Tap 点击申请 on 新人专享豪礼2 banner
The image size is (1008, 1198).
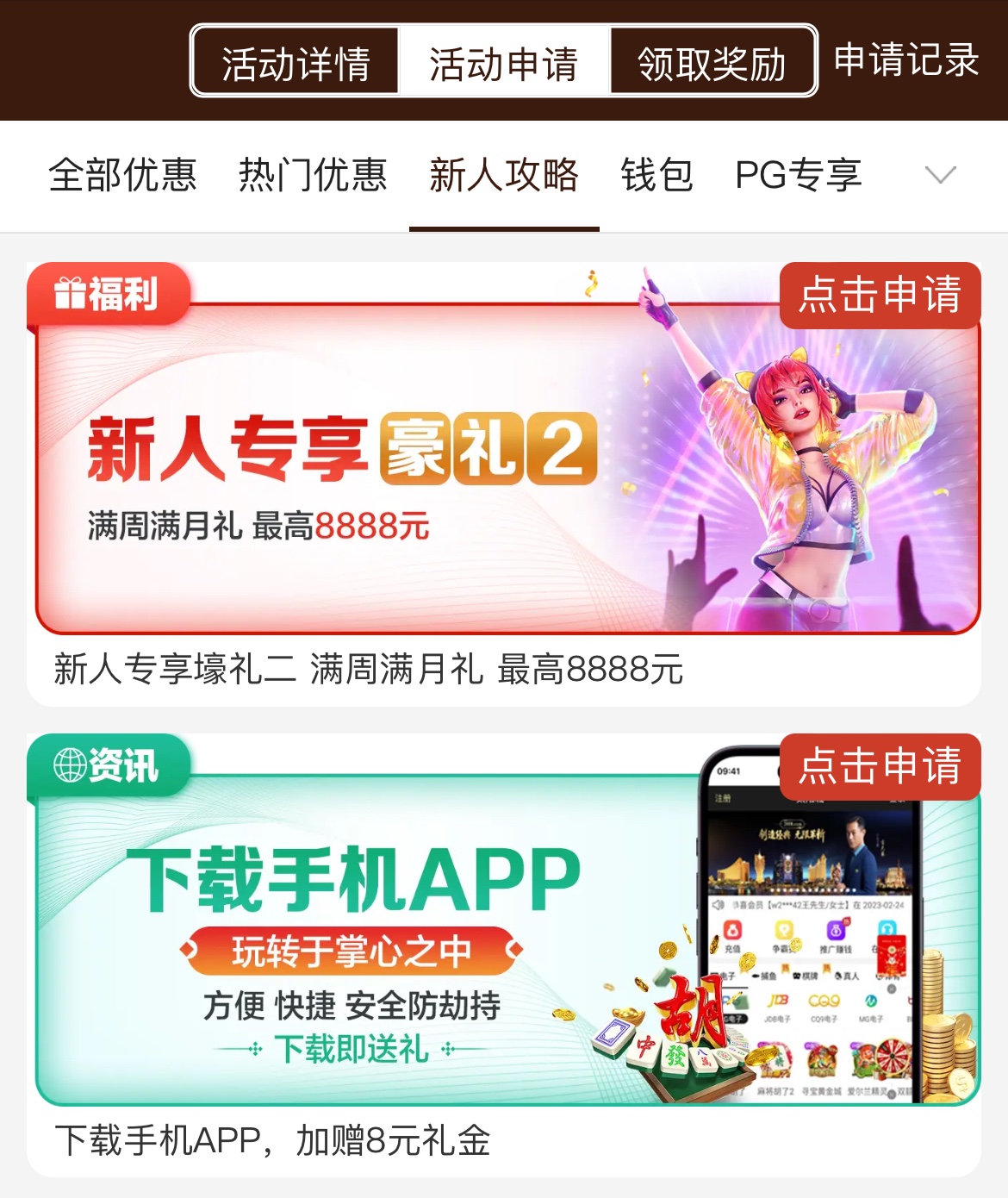click(880, 295)
